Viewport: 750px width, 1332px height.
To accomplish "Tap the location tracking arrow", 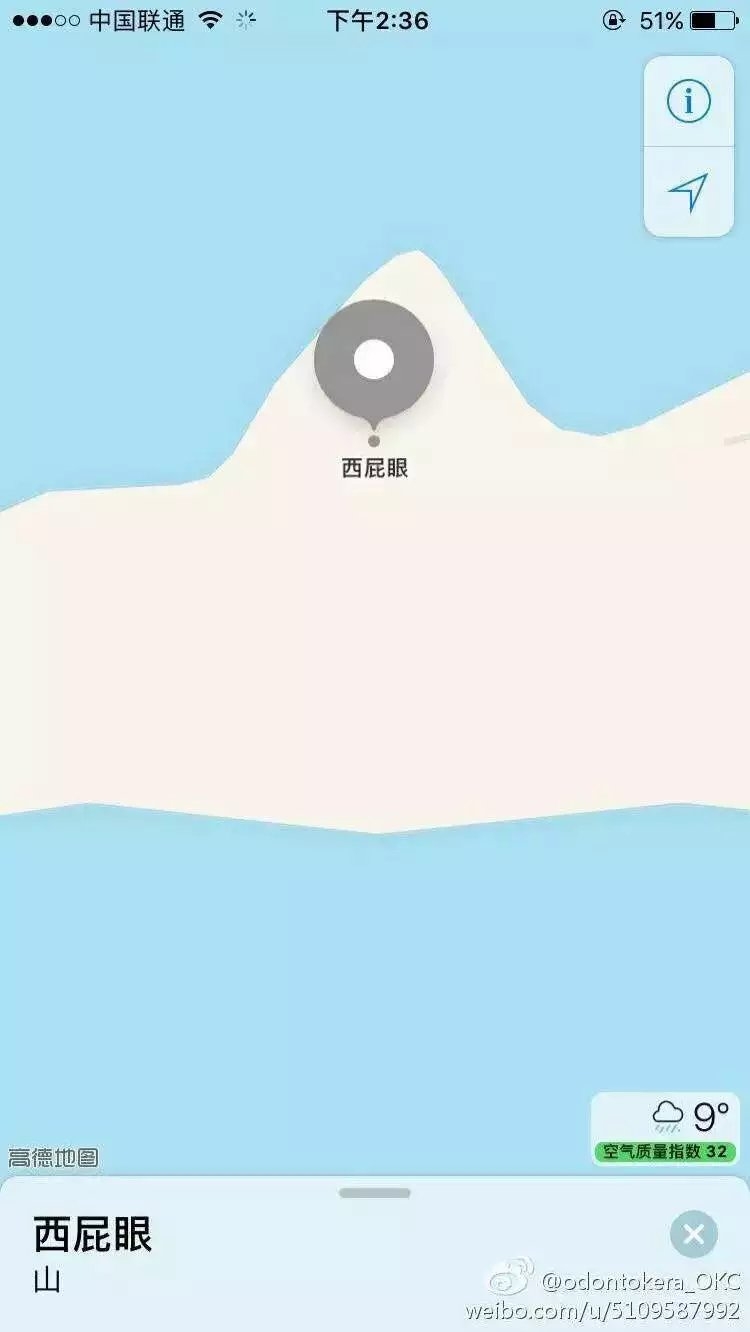I will [689, 192].
